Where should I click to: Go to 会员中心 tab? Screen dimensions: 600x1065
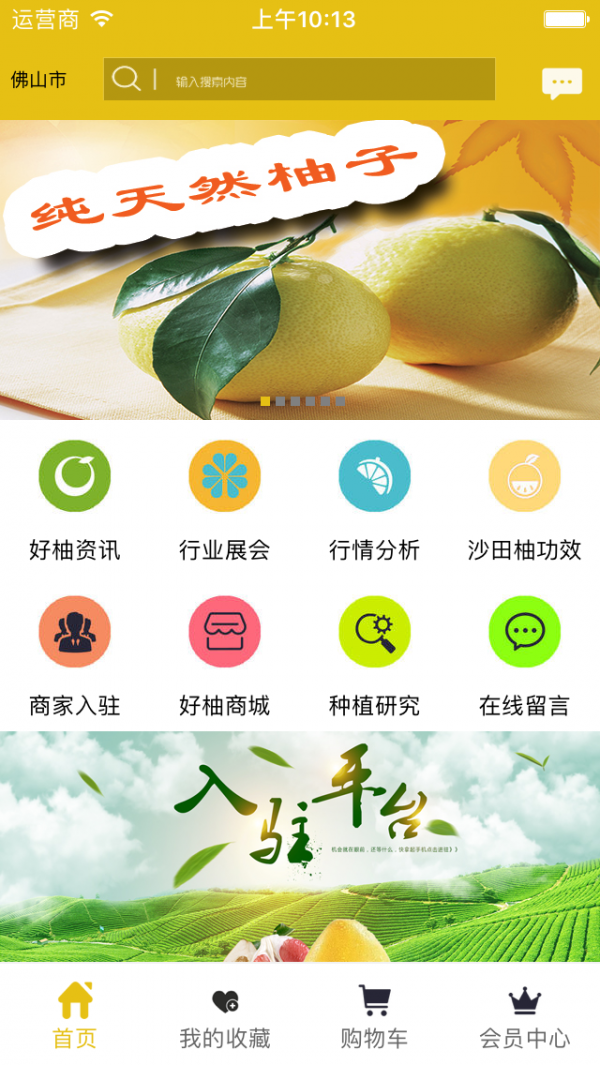[524, 1015]
